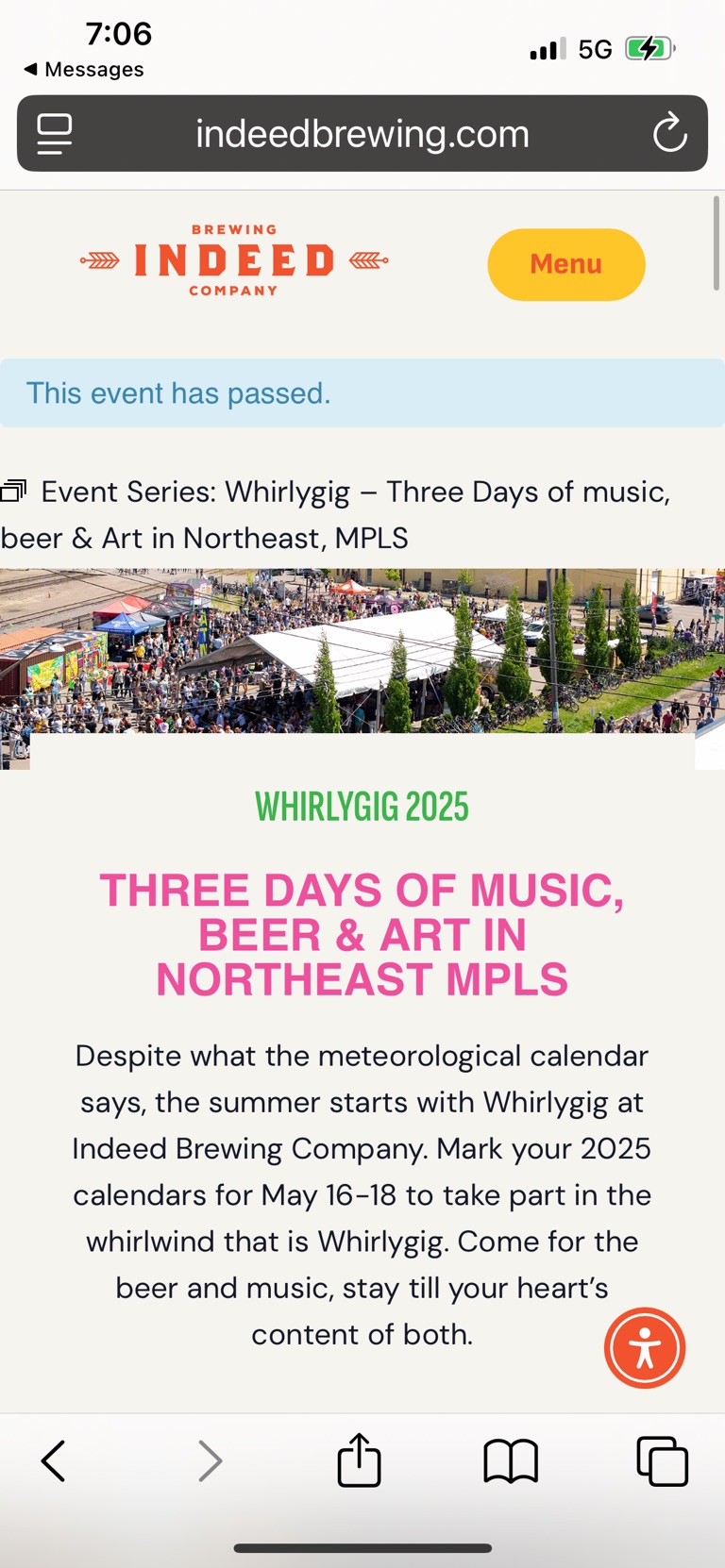This screenshot has height=1568, width=725.
Task: Share this Whirlygig page
Action: (x=359, y=1460)
